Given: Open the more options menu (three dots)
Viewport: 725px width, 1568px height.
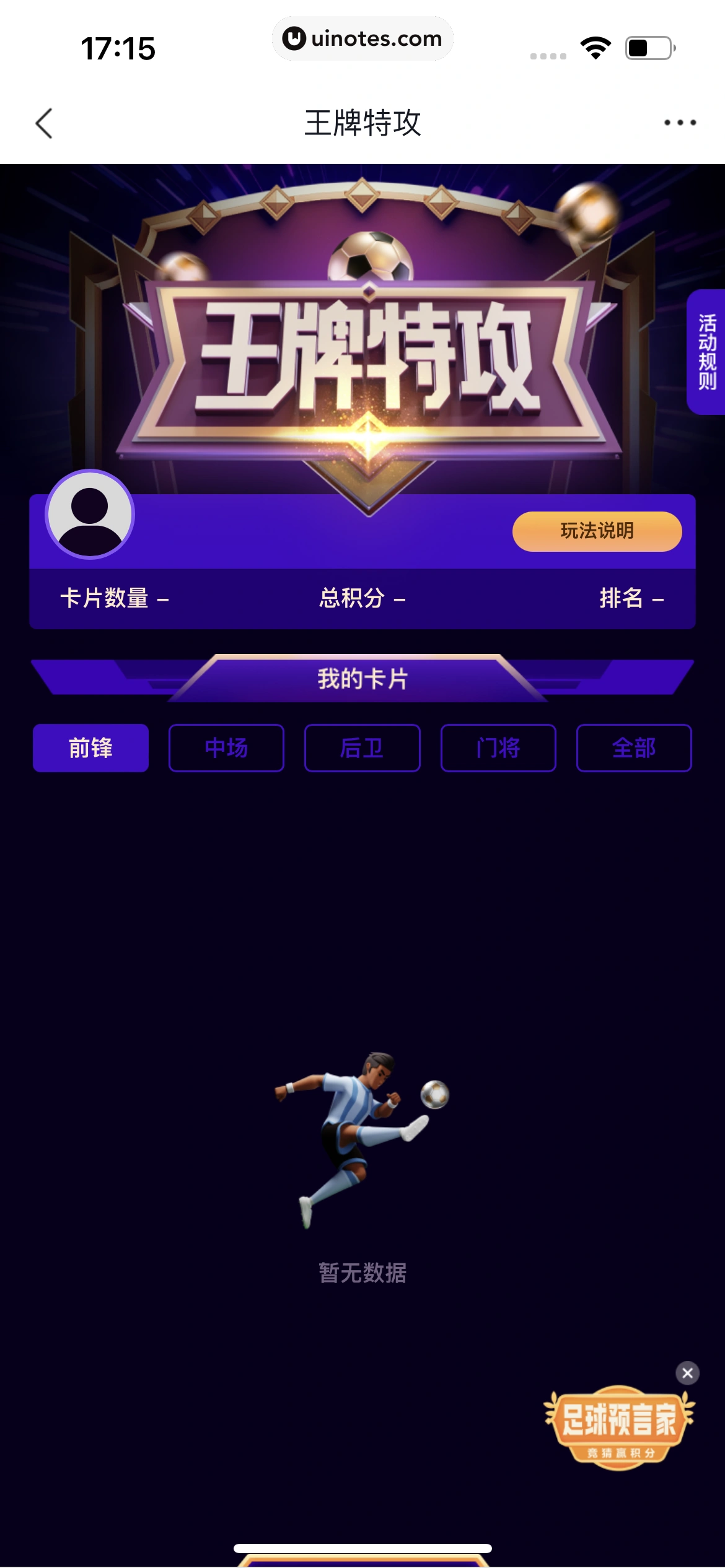Looking at the screenshot, I should (x=675, y=123).
